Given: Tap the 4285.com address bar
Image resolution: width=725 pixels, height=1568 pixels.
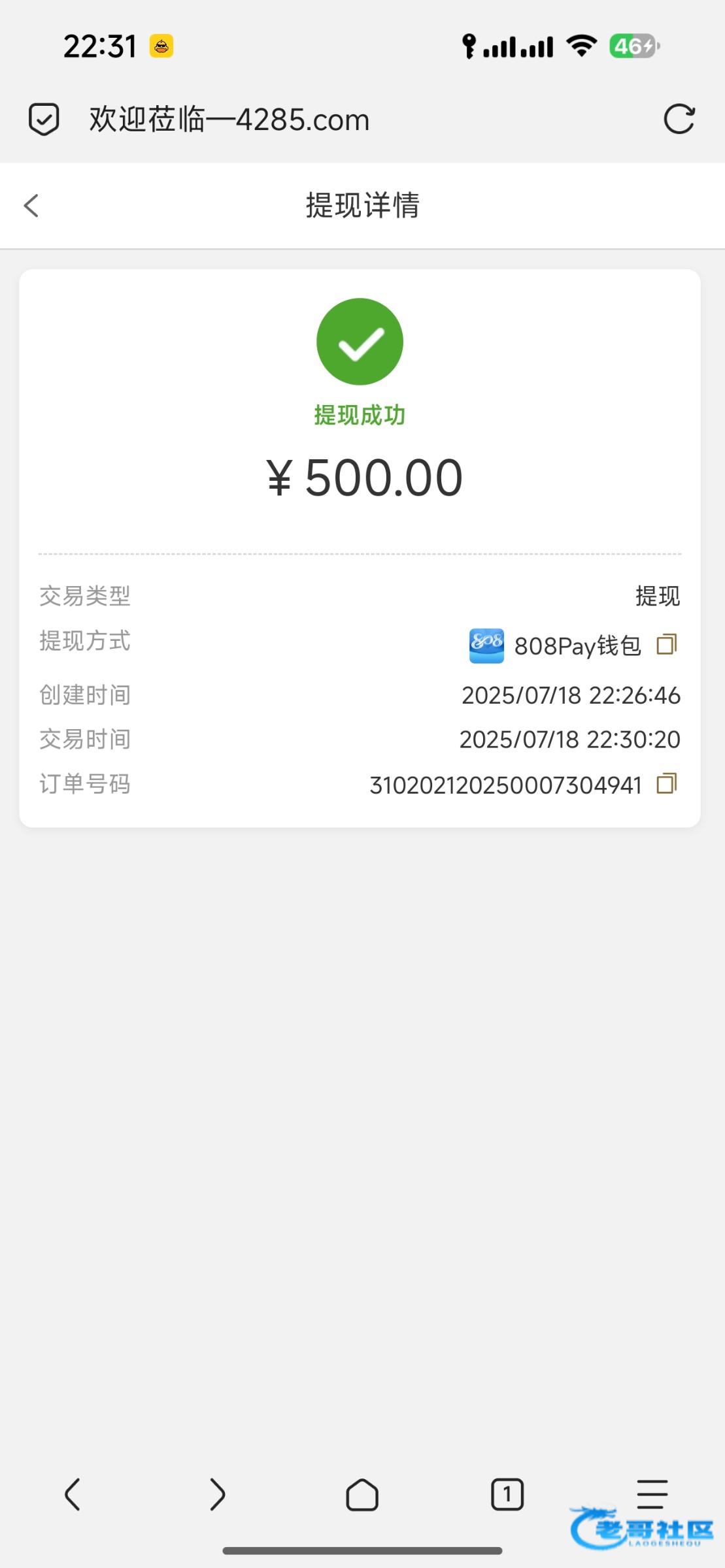Looking at the screenshot, I should (x=229, y=120).
